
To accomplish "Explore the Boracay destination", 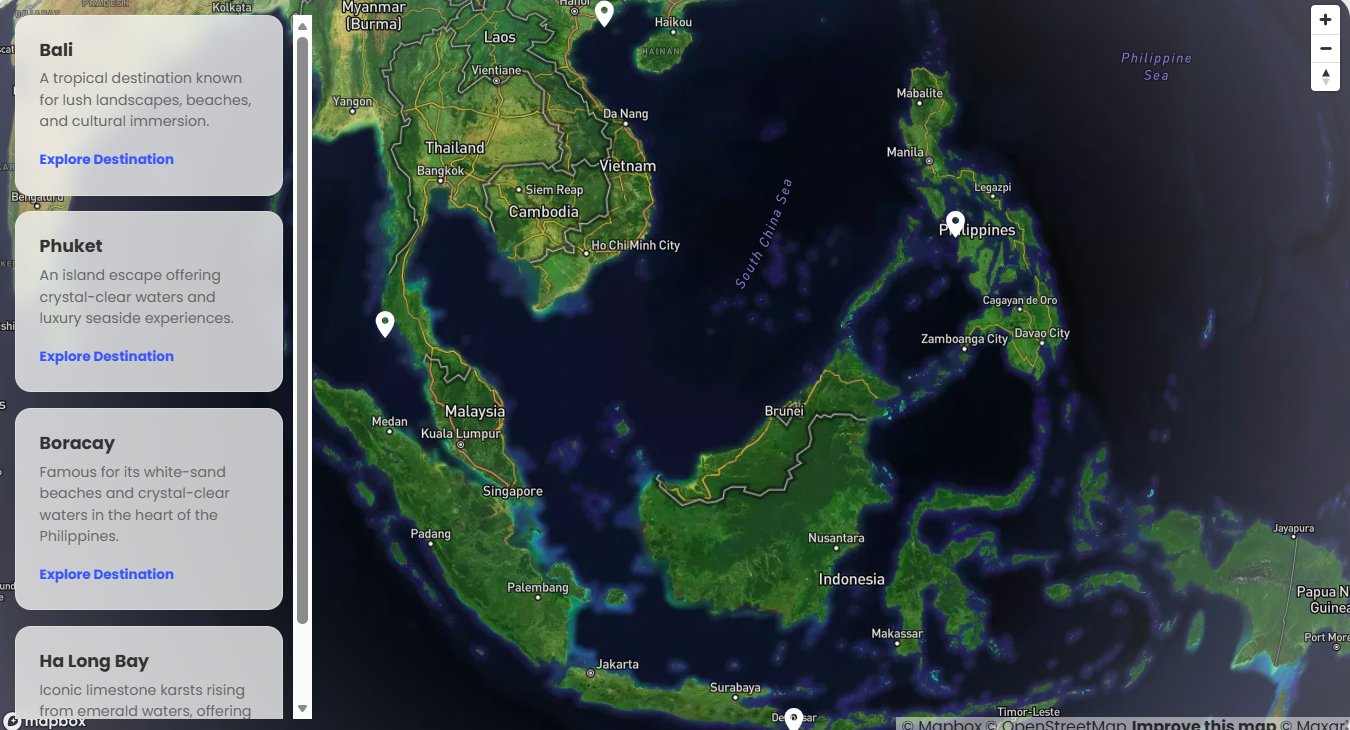I will click(x=106, y=574).
